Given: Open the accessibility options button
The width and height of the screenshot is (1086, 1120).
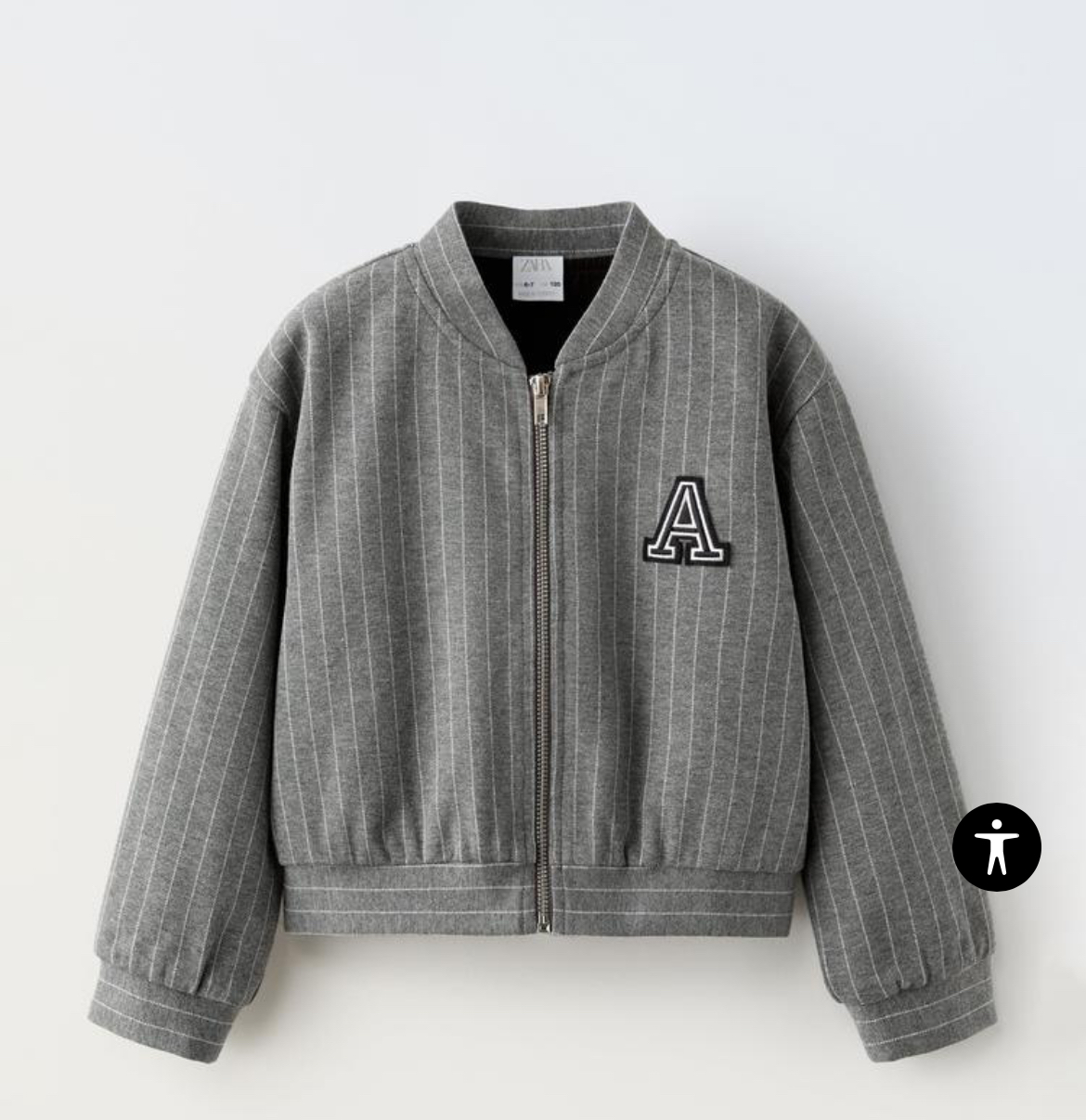Looking at the screenshot, I should pyautogui.click(x=996, y=846).
